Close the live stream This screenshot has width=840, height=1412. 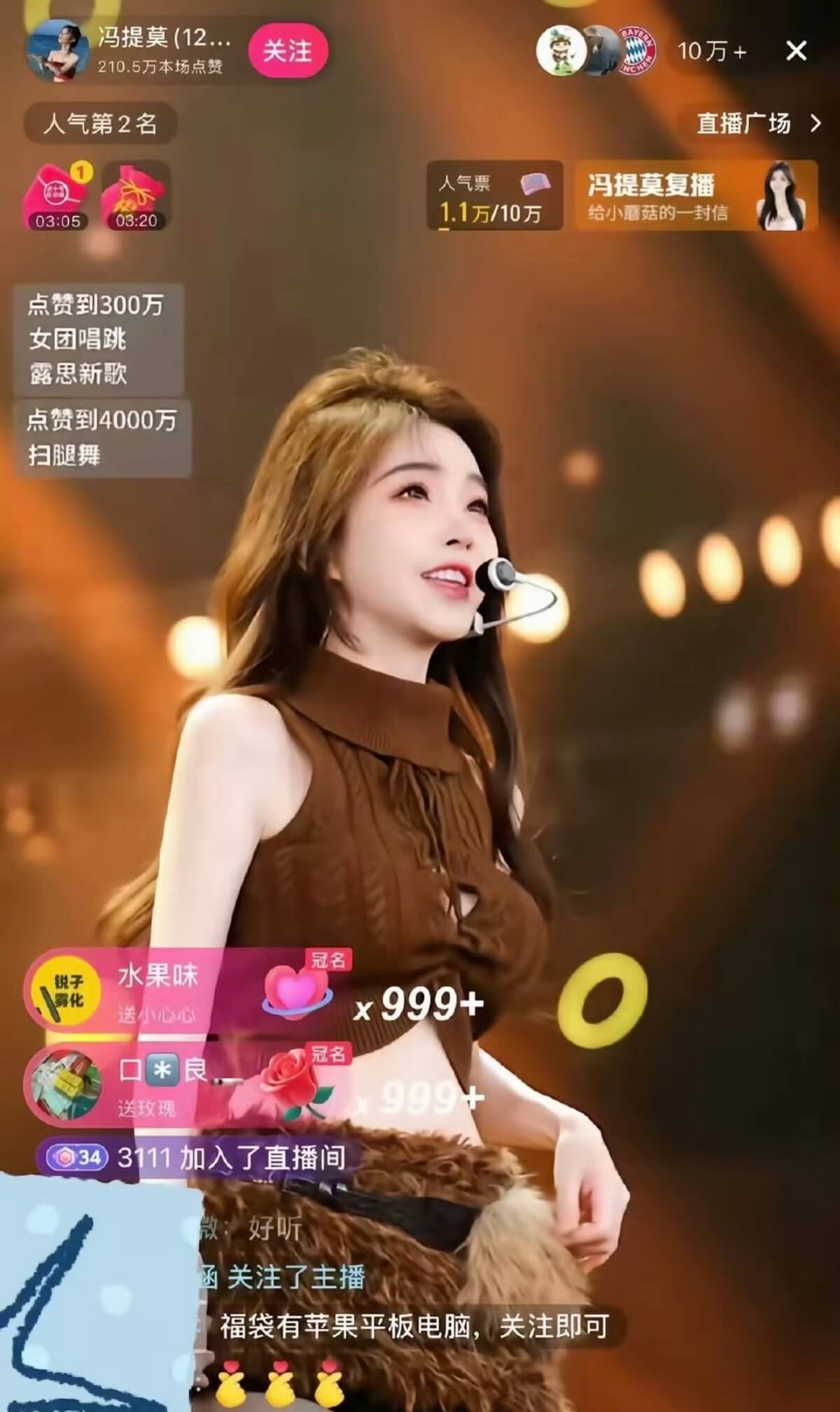(796, 51)
